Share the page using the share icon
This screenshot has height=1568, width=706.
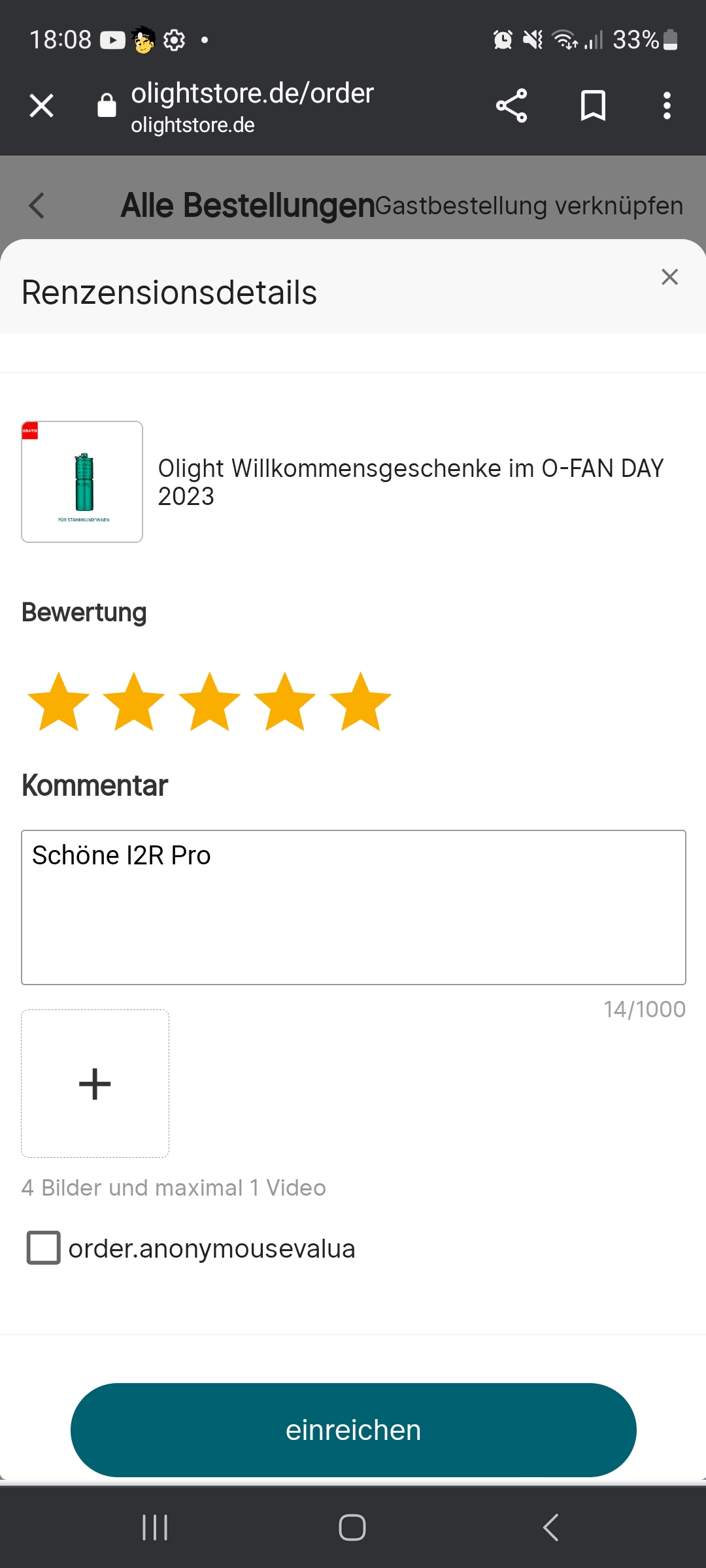pos(512,105)
